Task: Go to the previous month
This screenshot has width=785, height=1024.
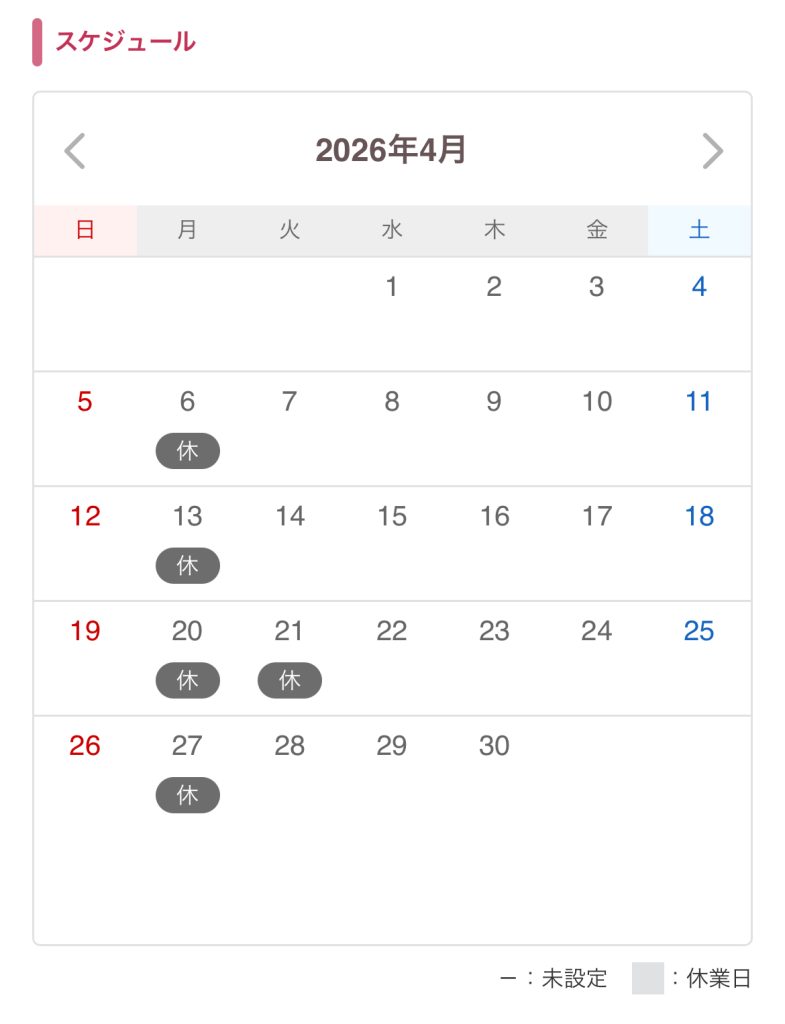Action: click(75, 151)
